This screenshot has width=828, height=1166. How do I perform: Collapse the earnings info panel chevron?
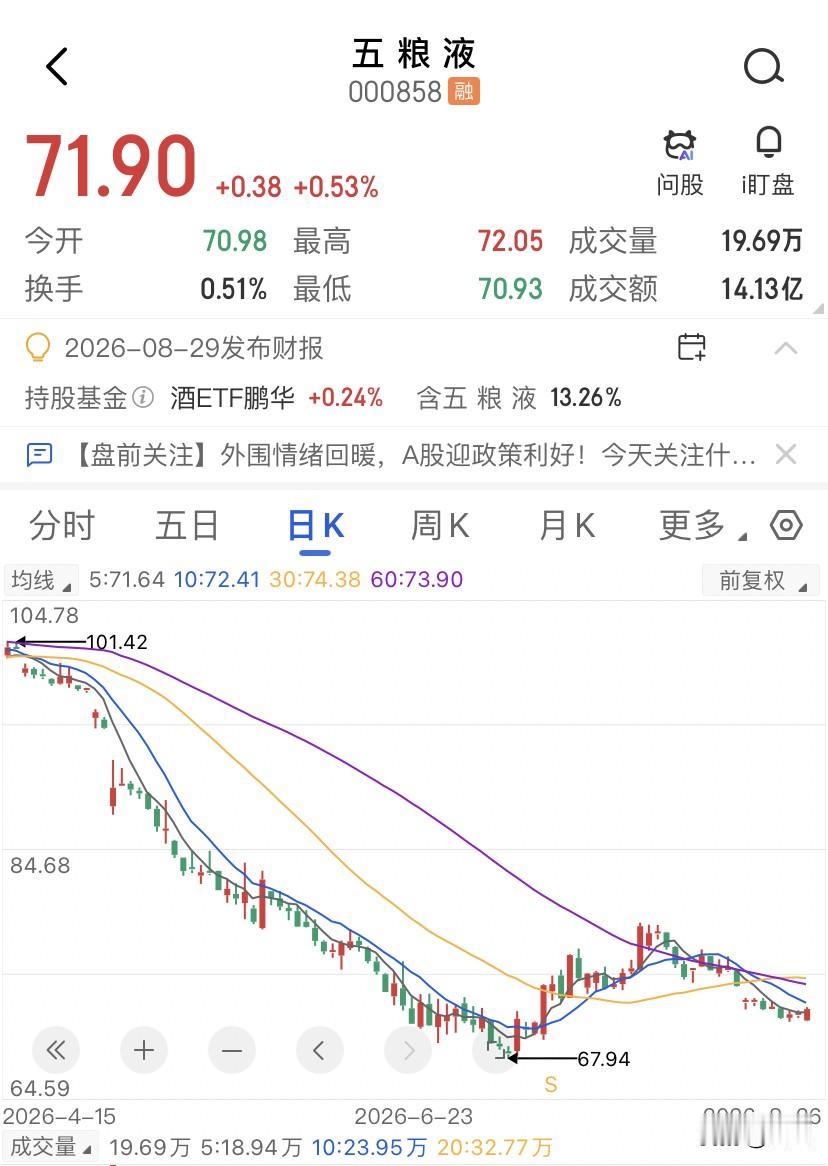[x=786, y=348]
